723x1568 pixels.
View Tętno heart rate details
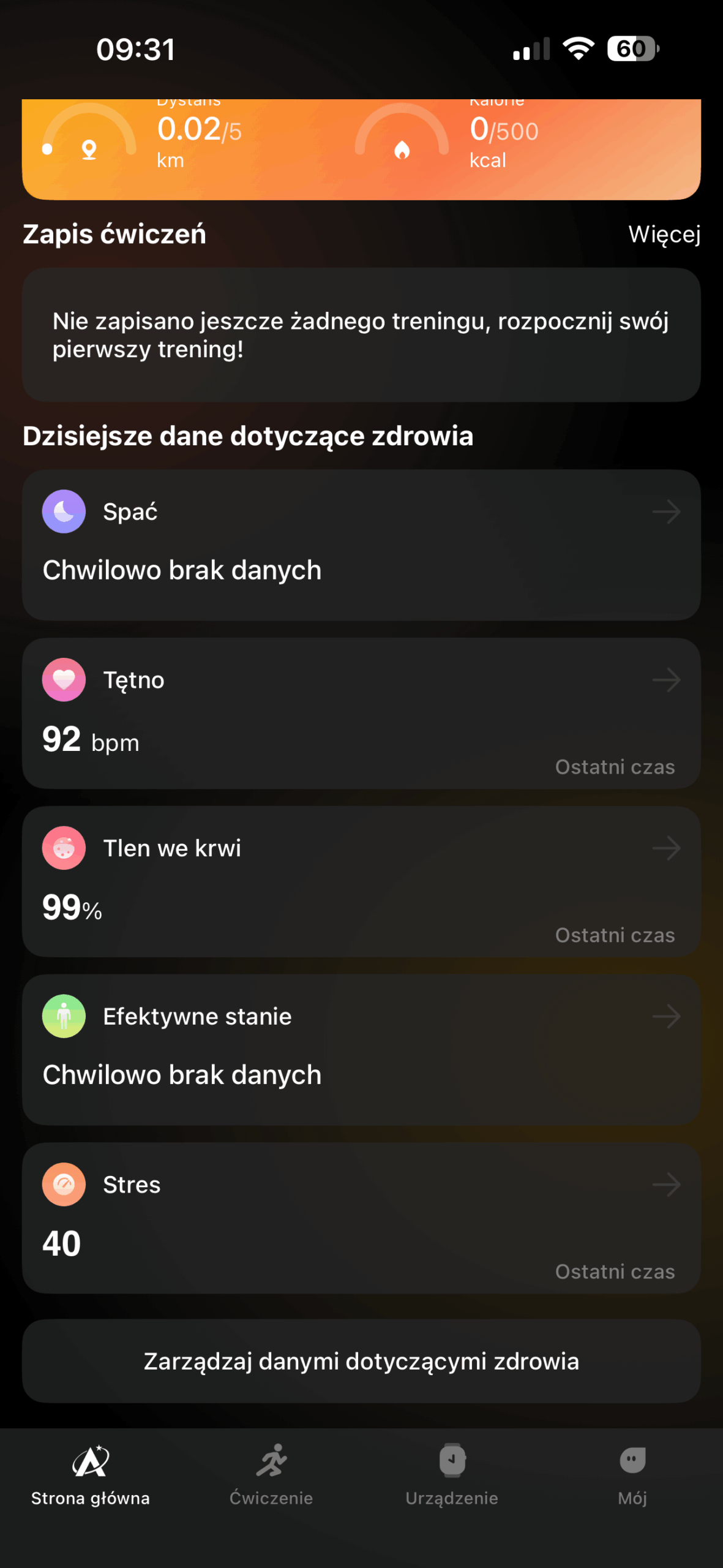361,713
